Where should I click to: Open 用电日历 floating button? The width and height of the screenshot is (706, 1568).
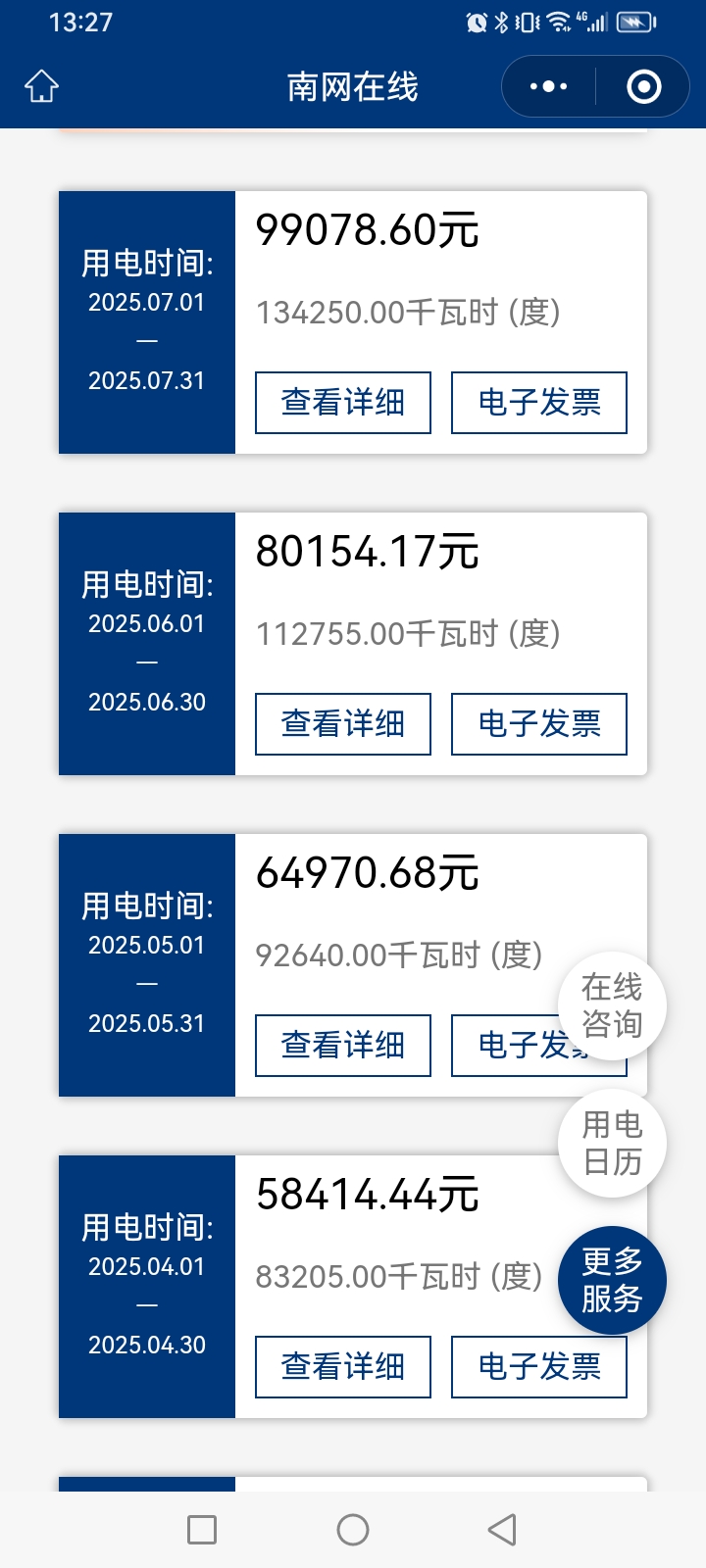pyautogui.click(x=612, y=1143)
